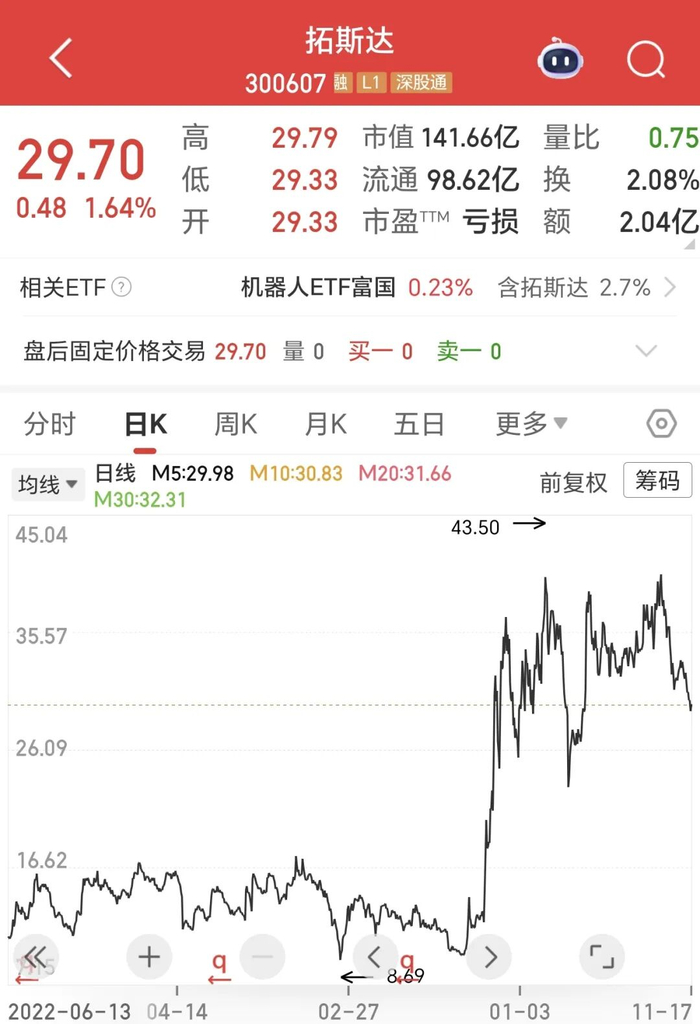Expand the chart to full screen

click(602, 957)
